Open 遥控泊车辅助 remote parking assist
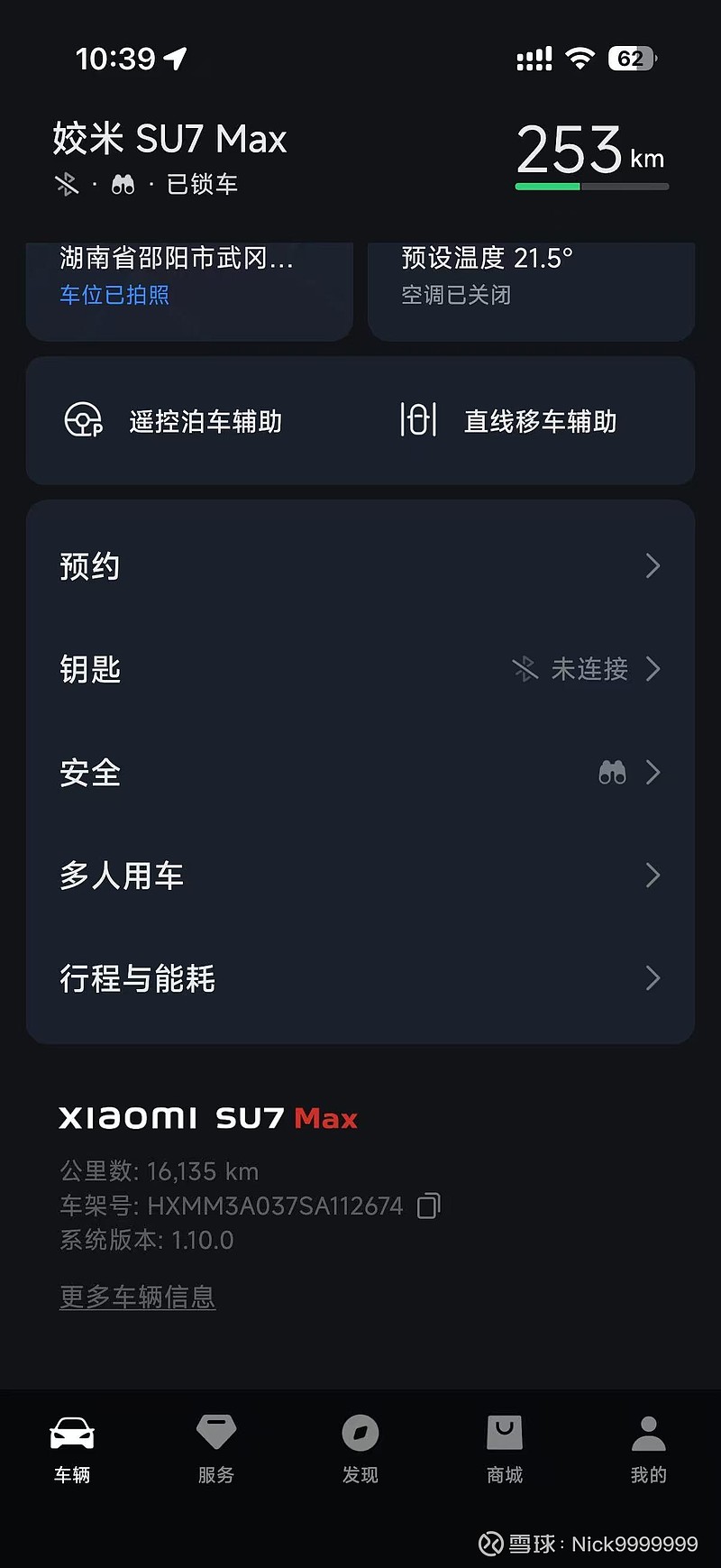 point(174,421)
